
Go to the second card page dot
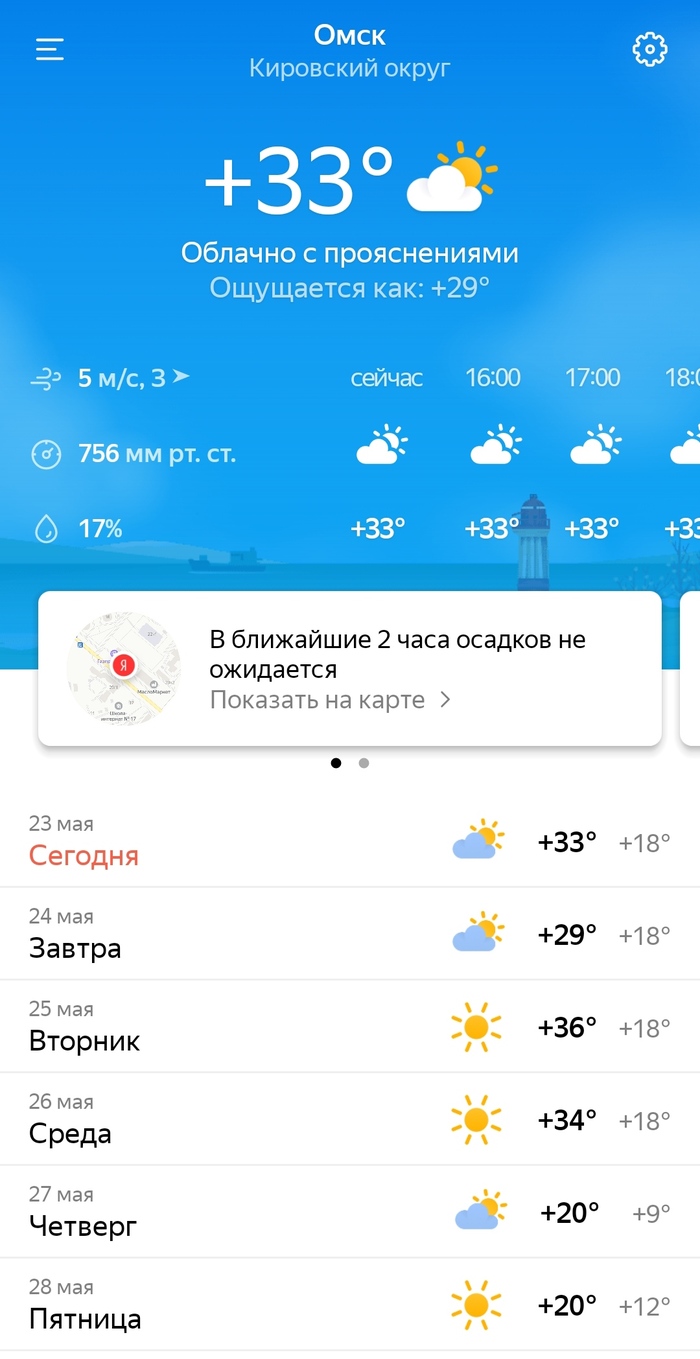(x=364, y=763)
